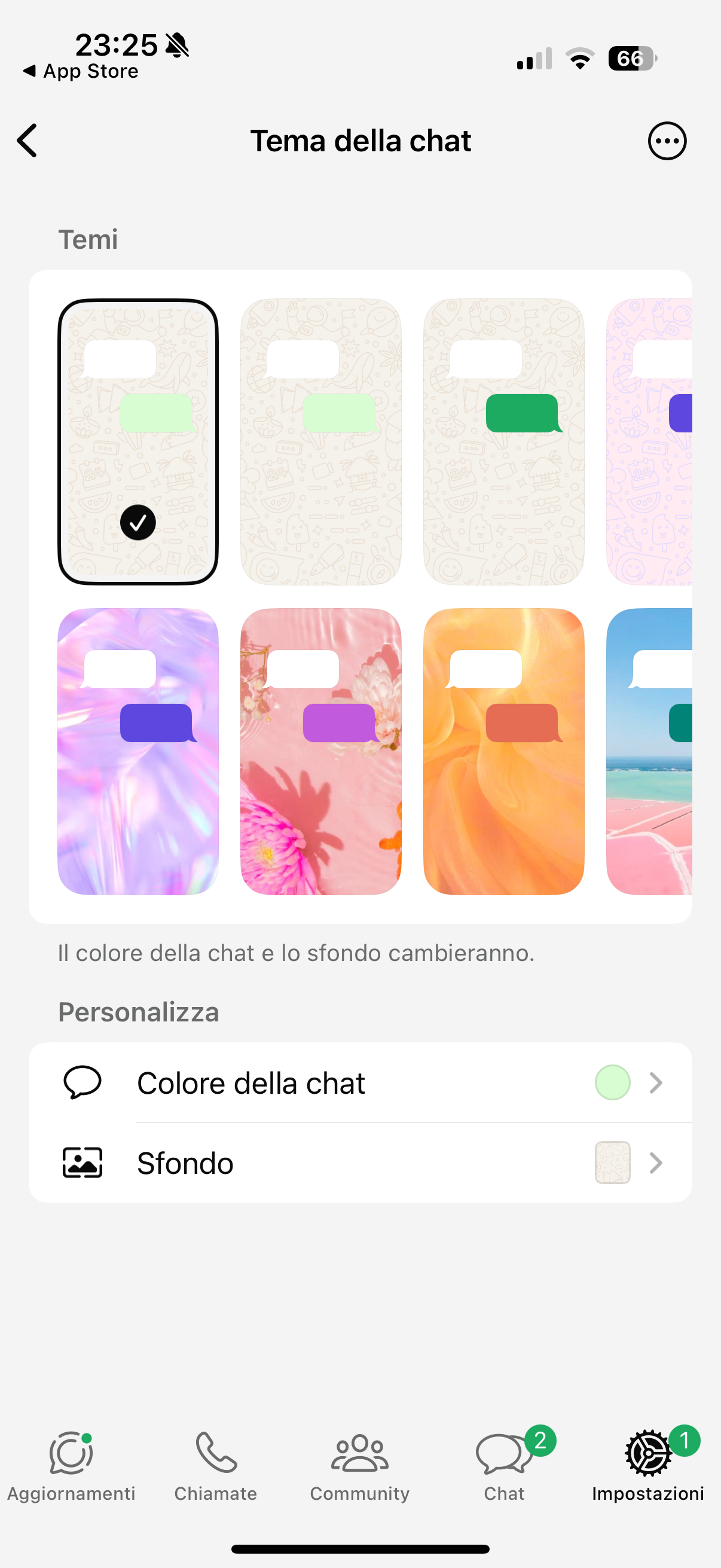This screenshot has width=721, height=1568.
Task: Go back from Tema della chat
Action: 28,141
